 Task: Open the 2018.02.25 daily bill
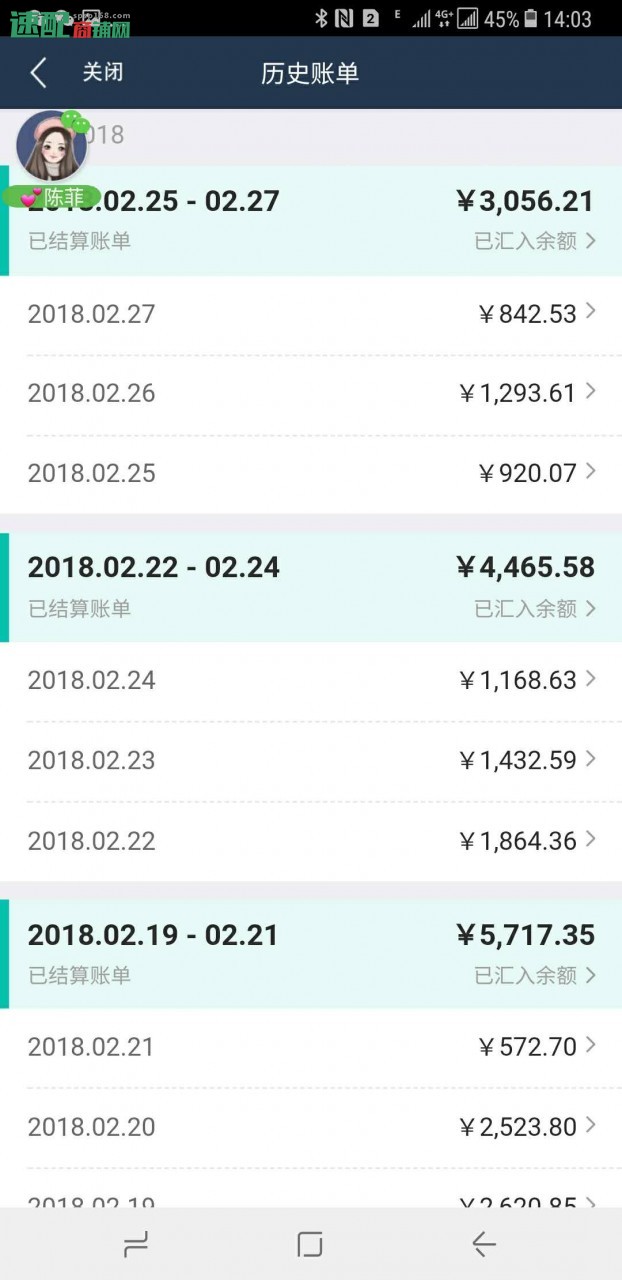coord(311,473)
